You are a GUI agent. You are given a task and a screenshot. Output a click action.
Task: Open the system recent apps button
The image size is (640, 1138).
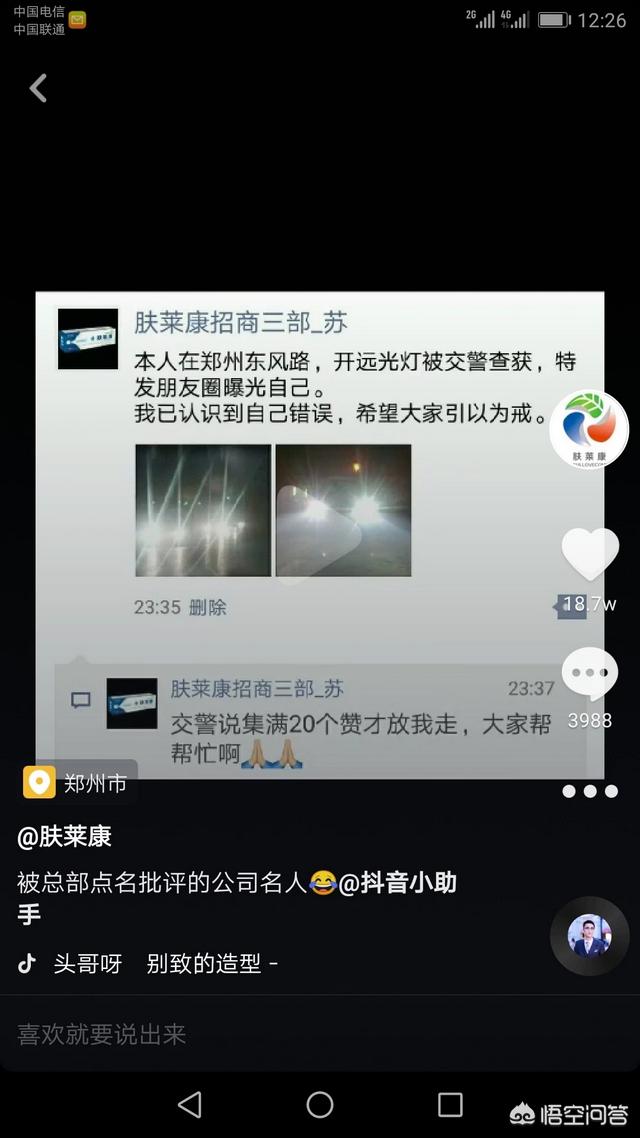point(450,1104)
